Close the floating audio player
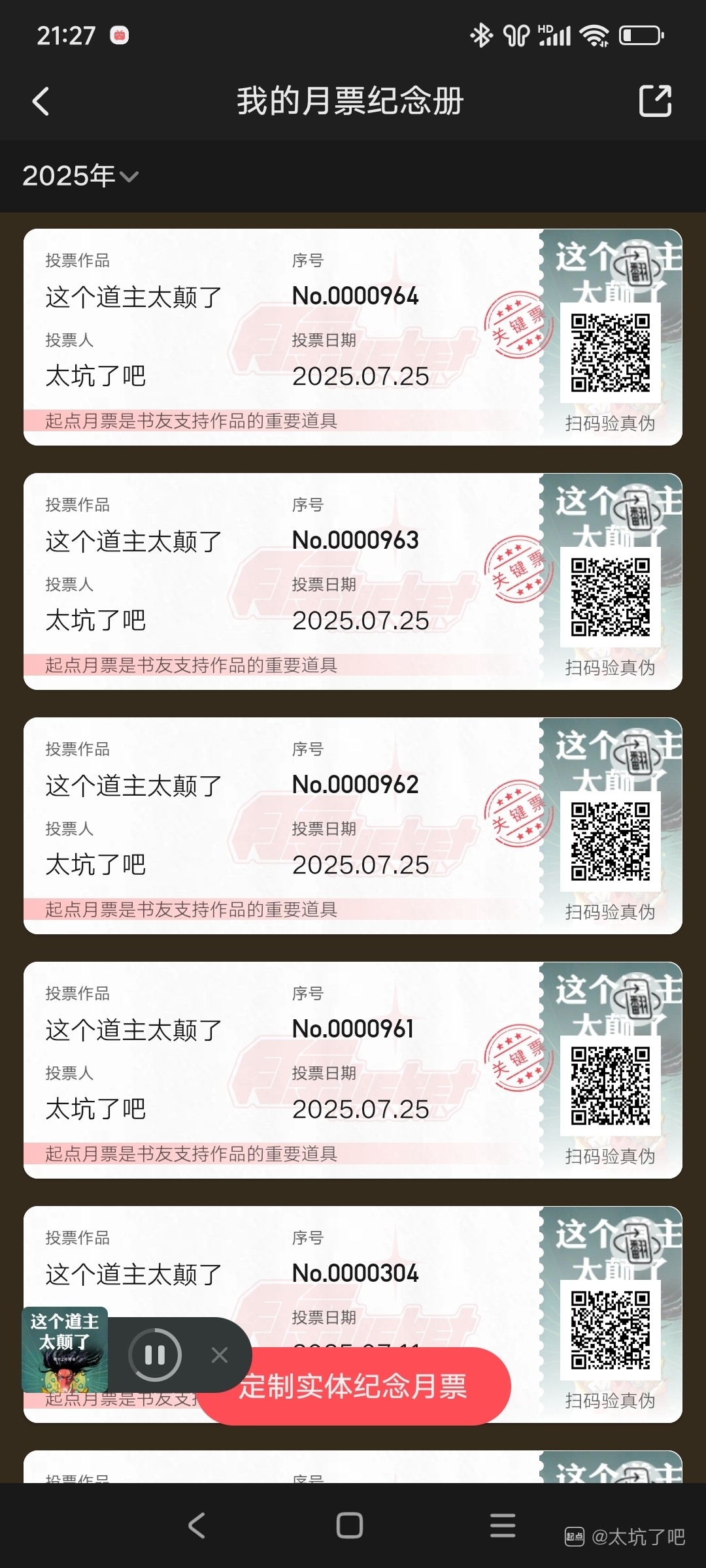The image size is (706, 1568). 220,1355
